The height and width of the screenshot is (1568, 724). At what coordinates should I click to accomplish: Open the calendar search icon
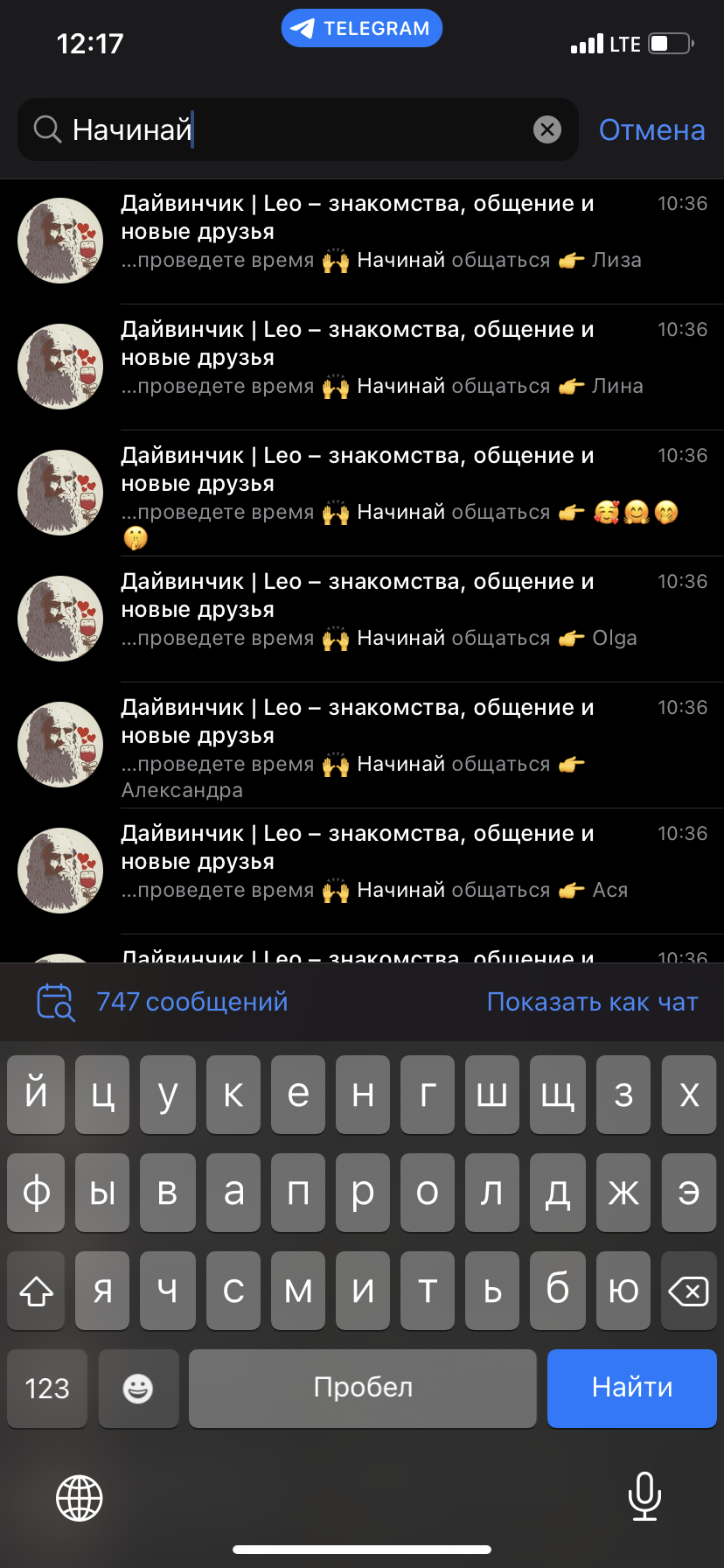click(x=55, y=1002)
